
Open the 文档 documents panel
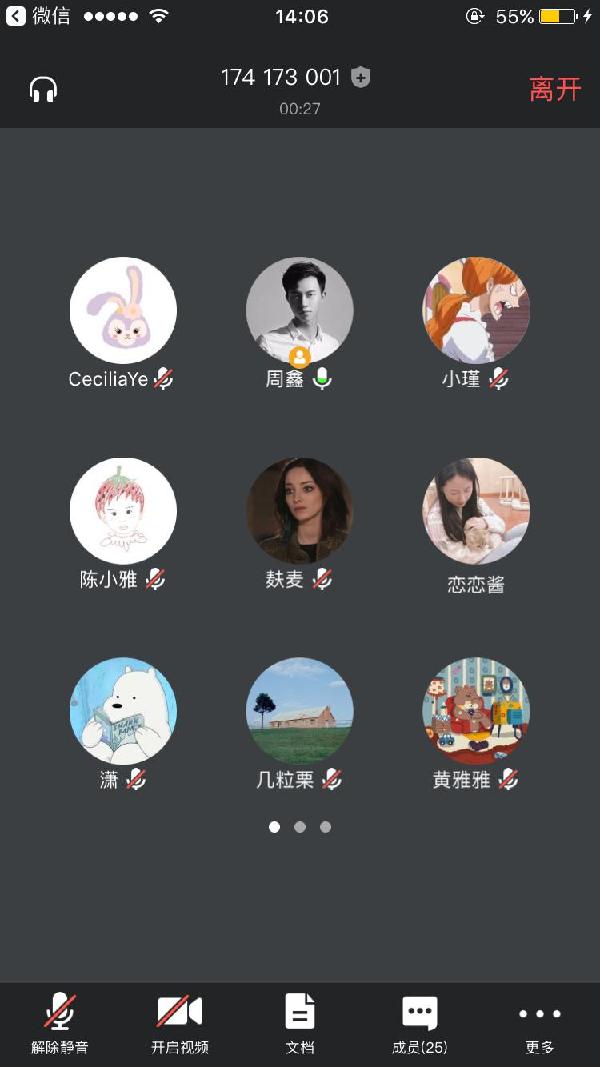300,1022
